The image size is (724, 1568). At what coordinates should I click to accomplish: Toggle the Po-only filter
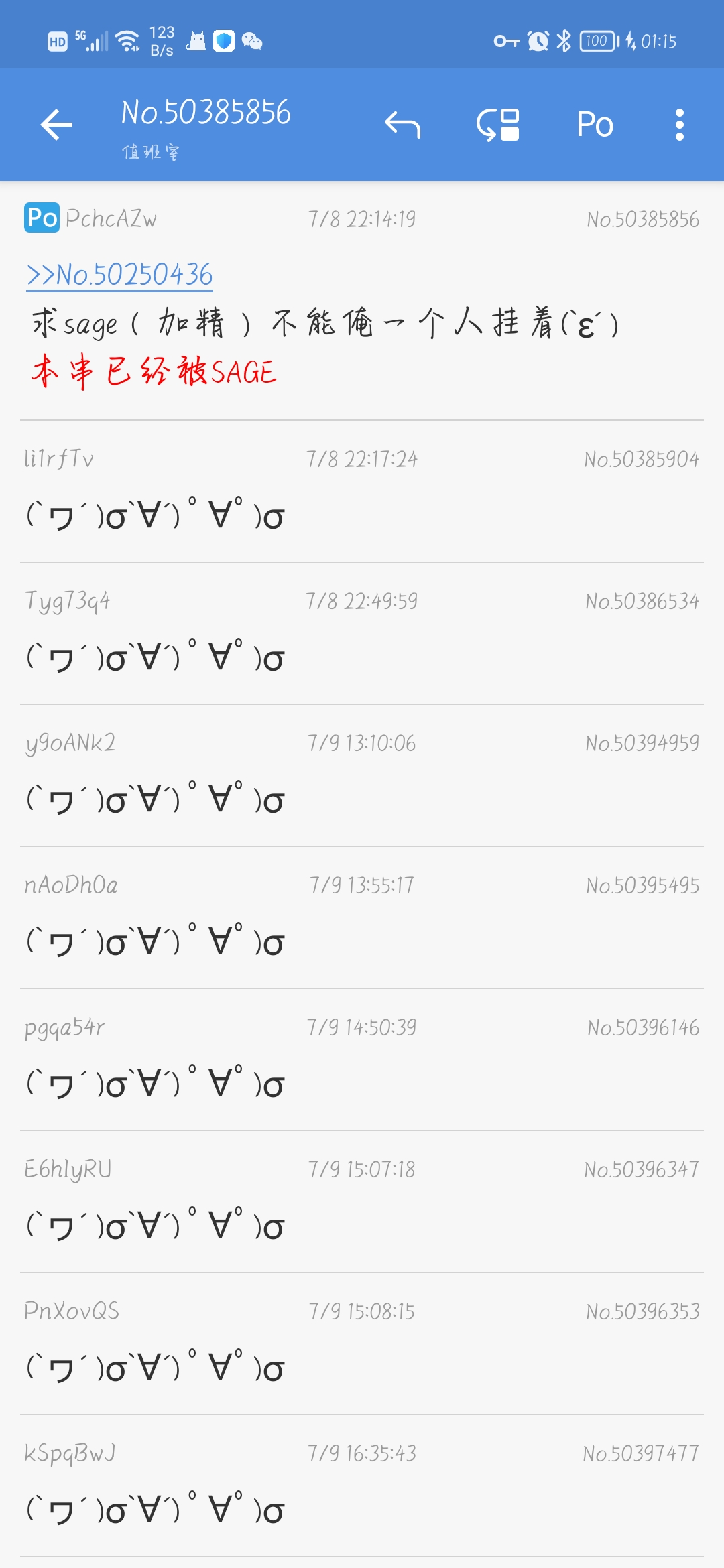(x=595, y=125)
